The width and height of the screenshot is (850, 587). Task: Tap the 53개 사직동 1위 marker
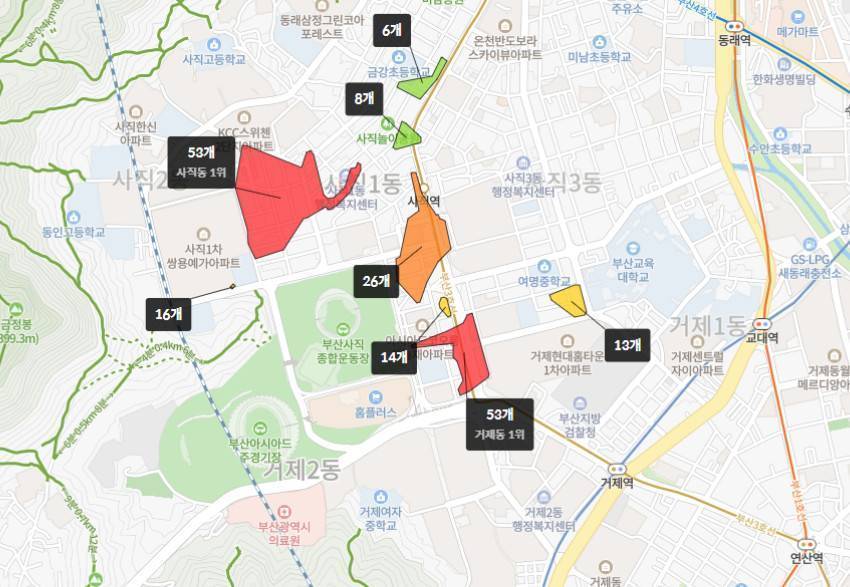click(201, 162)
